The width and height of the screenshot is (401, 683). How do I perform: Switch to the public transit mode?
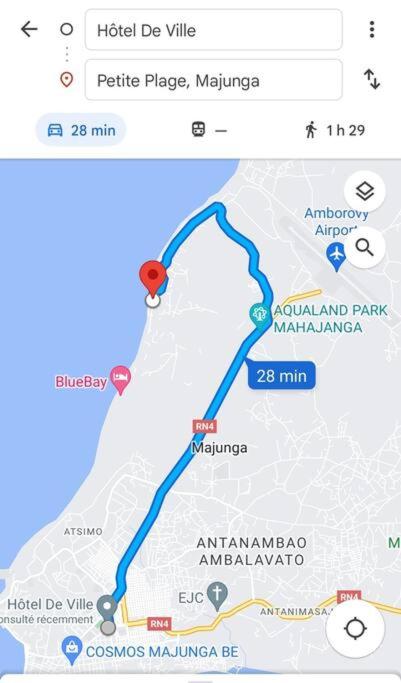(x=209, y=130)
